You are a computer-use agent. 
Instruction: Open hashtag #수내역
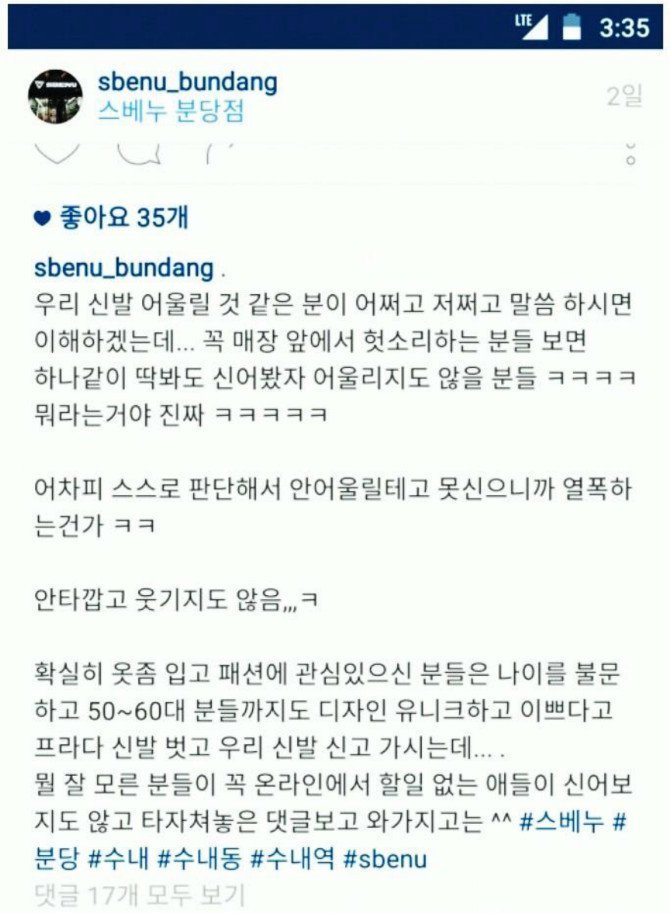click(x=293, y=859)
